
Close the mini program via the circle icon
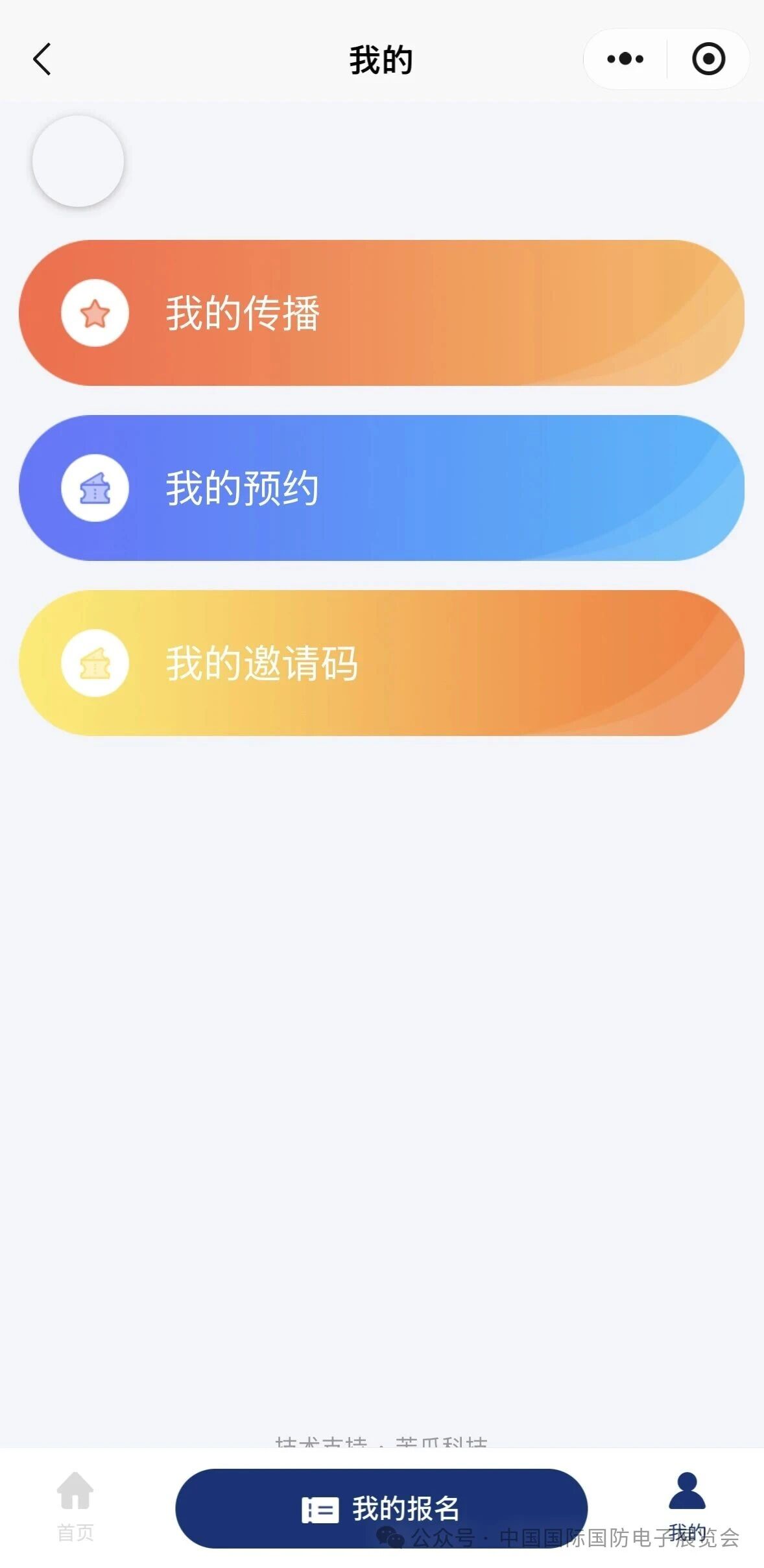click(708, 59)
